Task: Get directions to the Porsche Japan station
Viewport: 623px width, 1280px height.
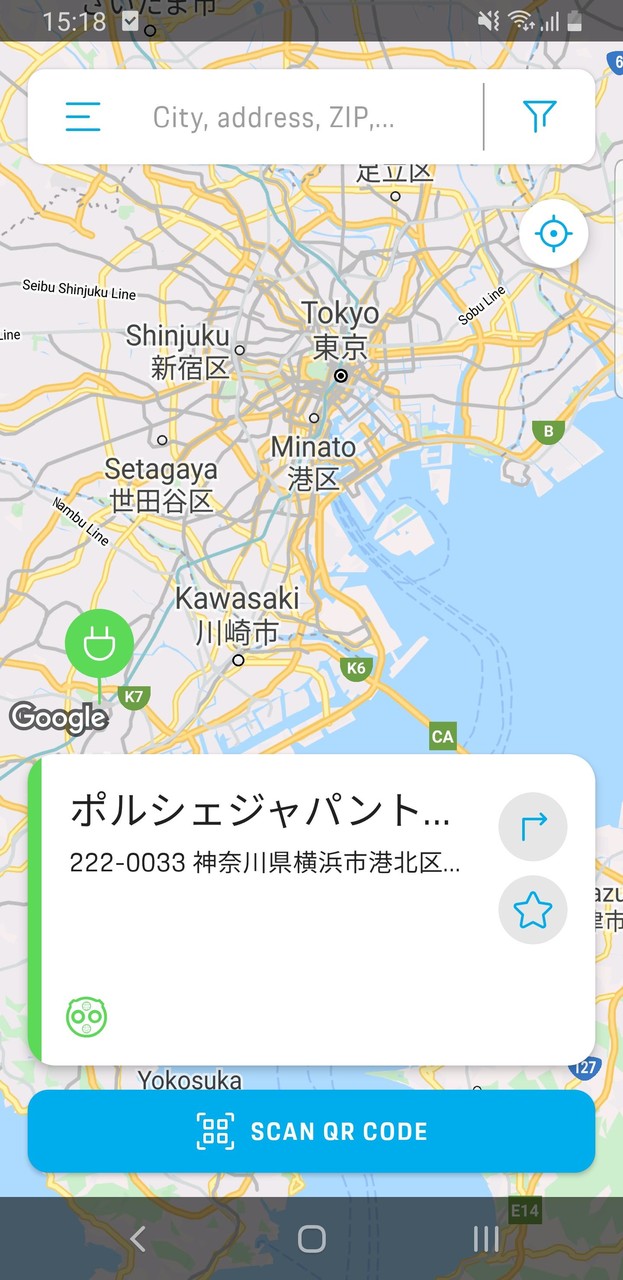Action: click(533, 826)
